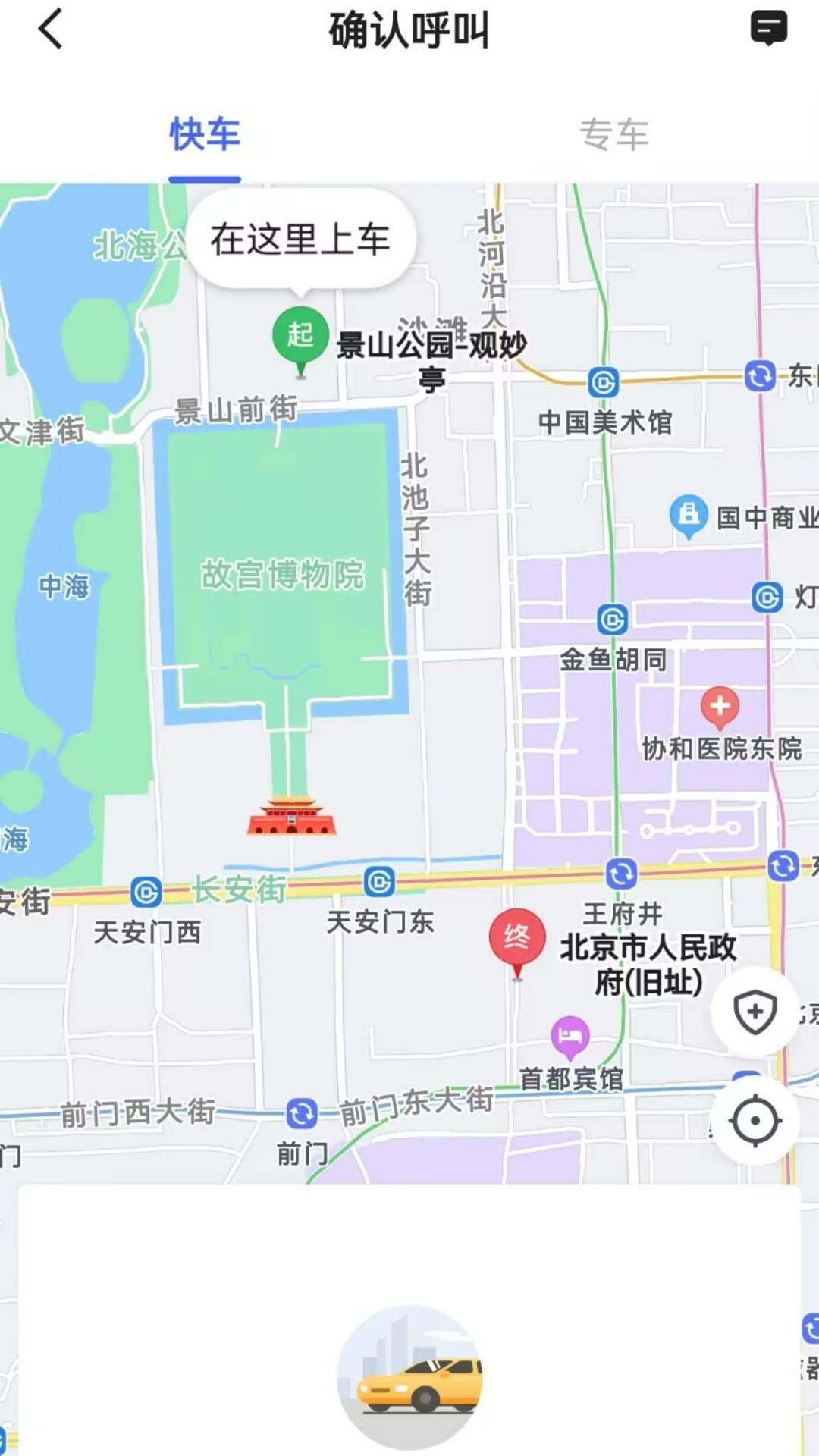
Task: Open the safety shield button
Action: pyautogui.click(x=755, y=1012)
